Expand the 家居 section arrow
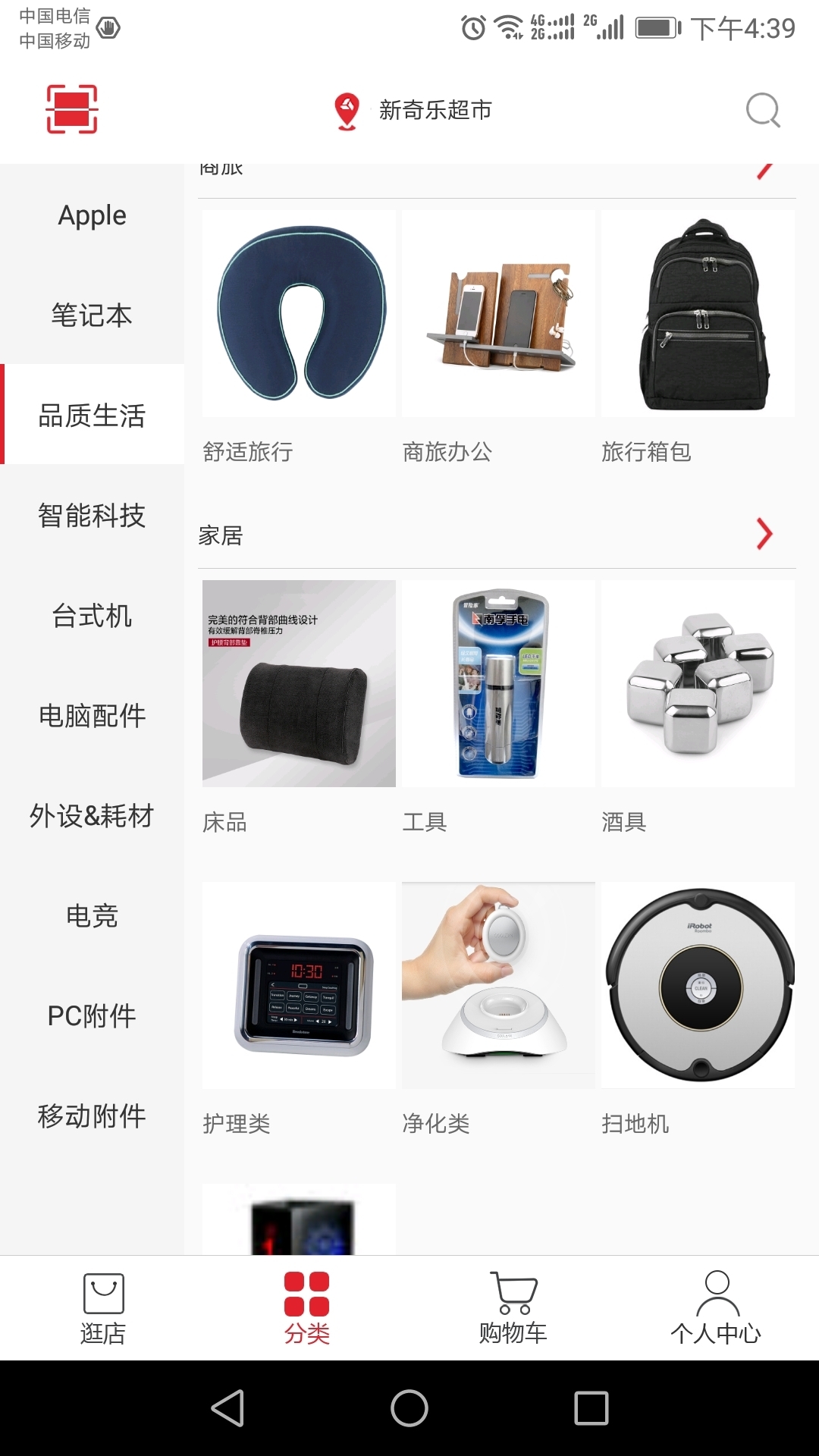The width and height of the screenshot is (819, 1456). 764,534
